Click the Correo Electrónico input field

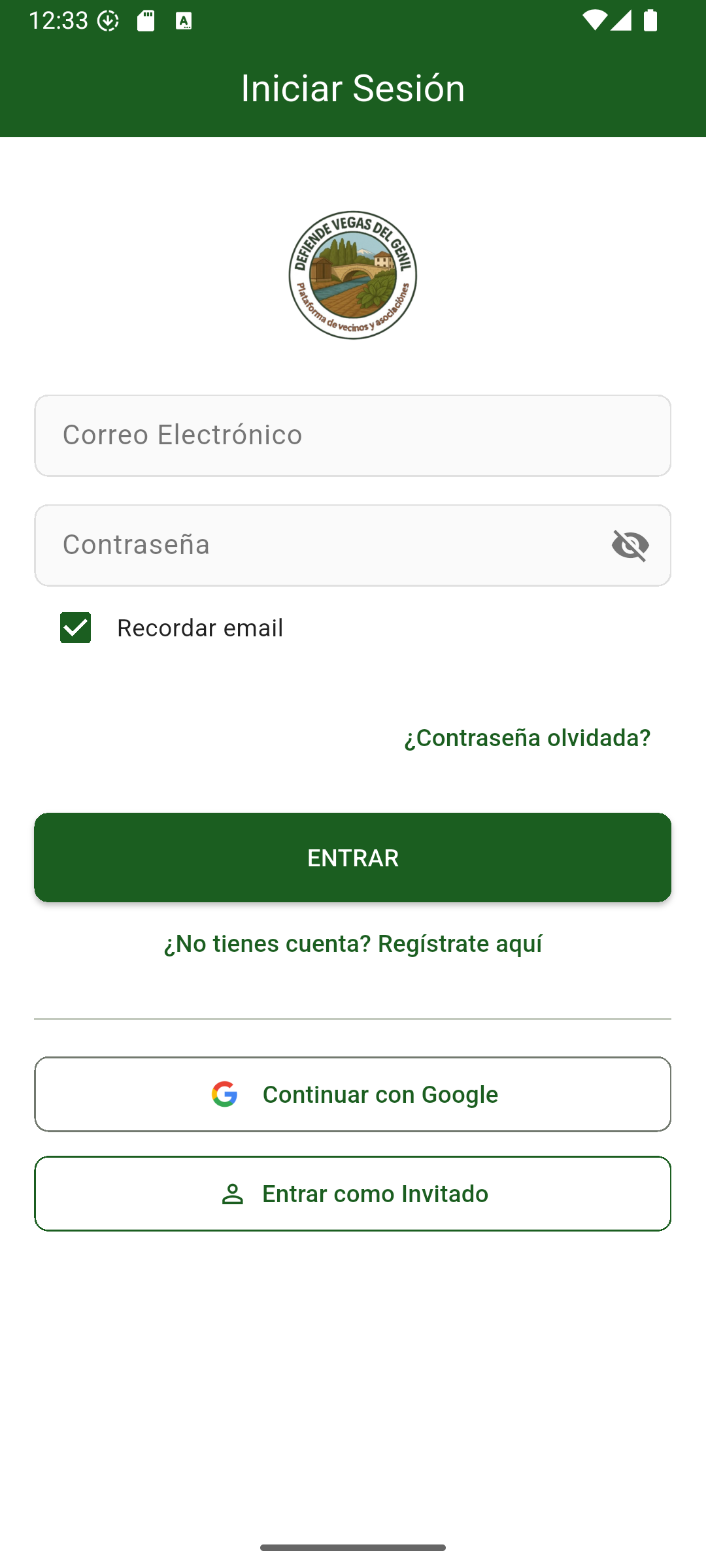(x=353, y=434)
